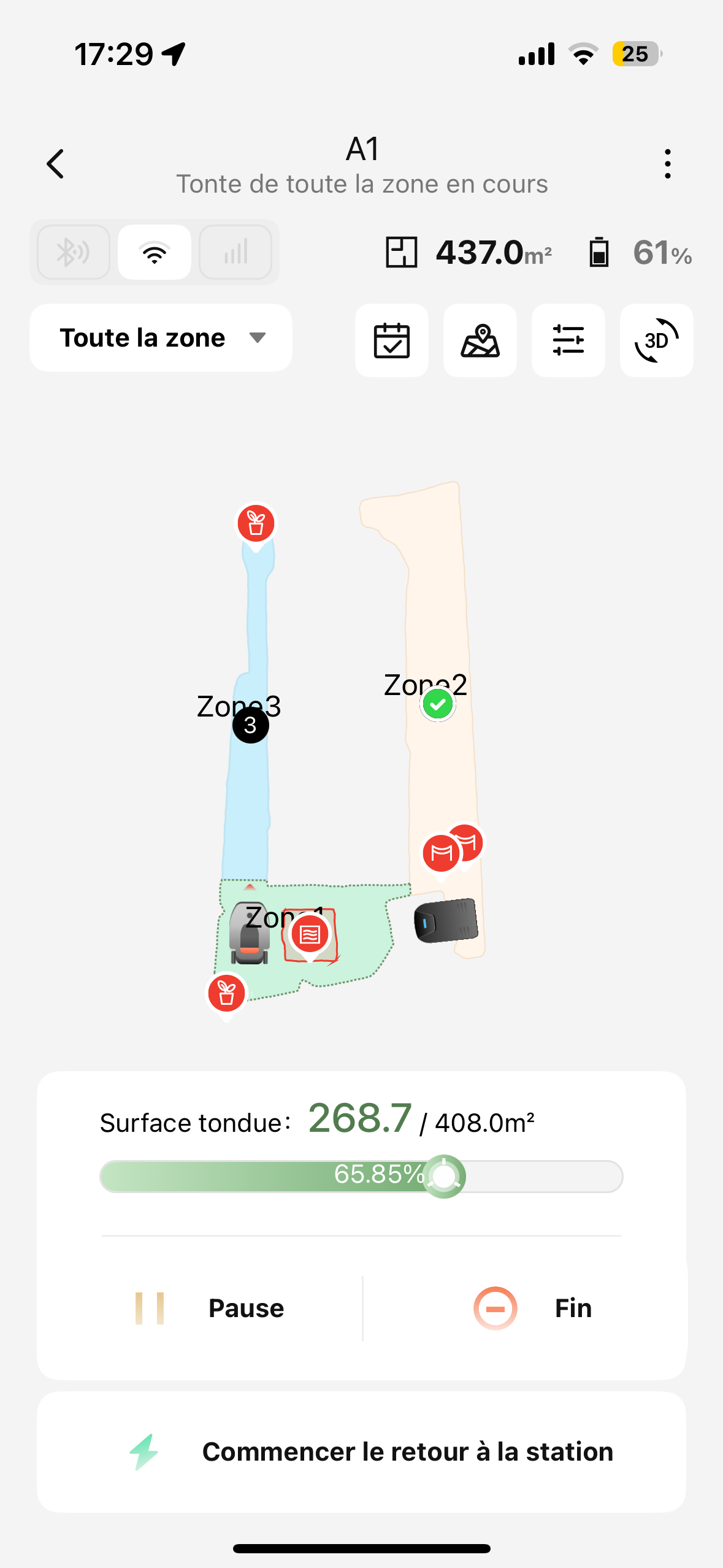This screenshot has width=723, height=1568.
Task: Go back using the top-left arrow
Action: click(x=55, y=164)
